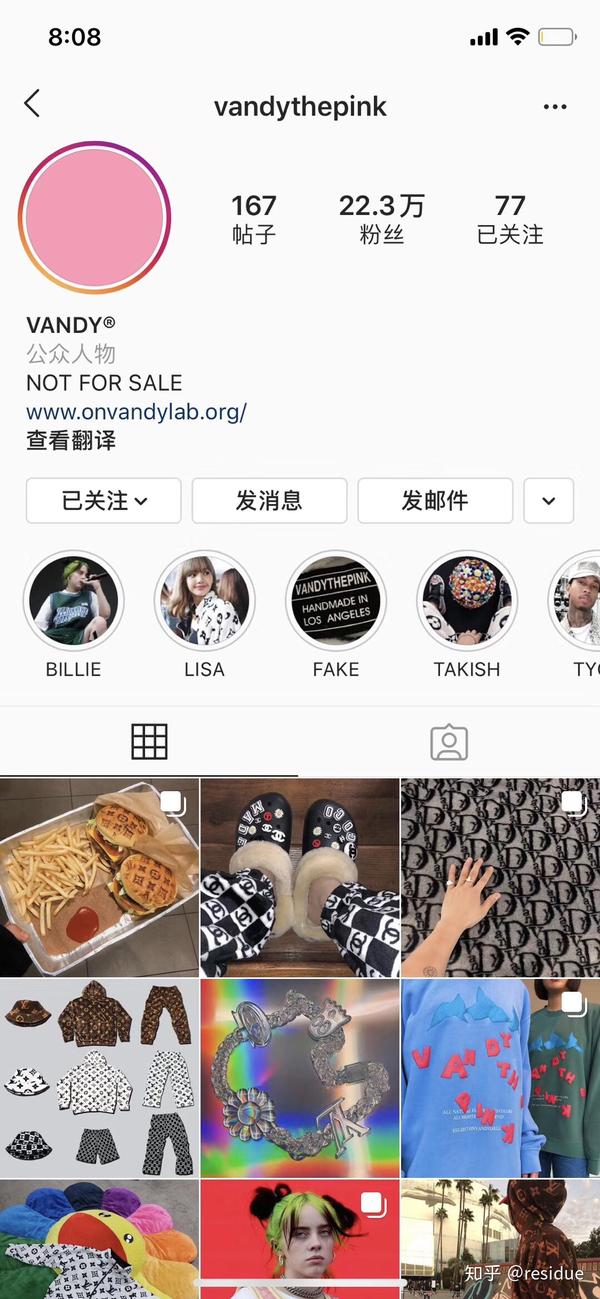
Task: View the 22.3万 粉丝 followers list
Action: pos(381,220)
